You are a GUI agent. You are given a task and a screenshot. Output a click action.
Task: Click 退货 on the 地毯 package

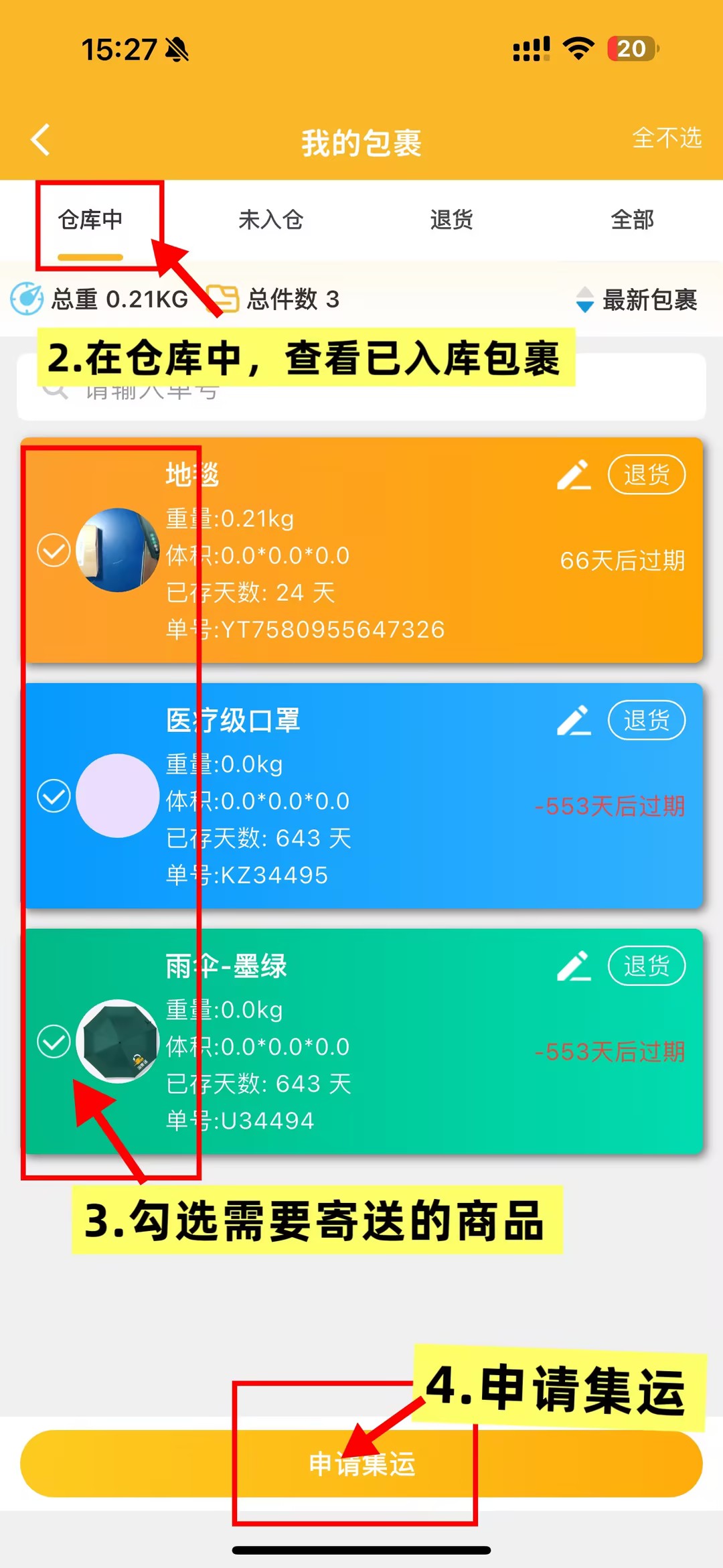(x=645, y=474)
